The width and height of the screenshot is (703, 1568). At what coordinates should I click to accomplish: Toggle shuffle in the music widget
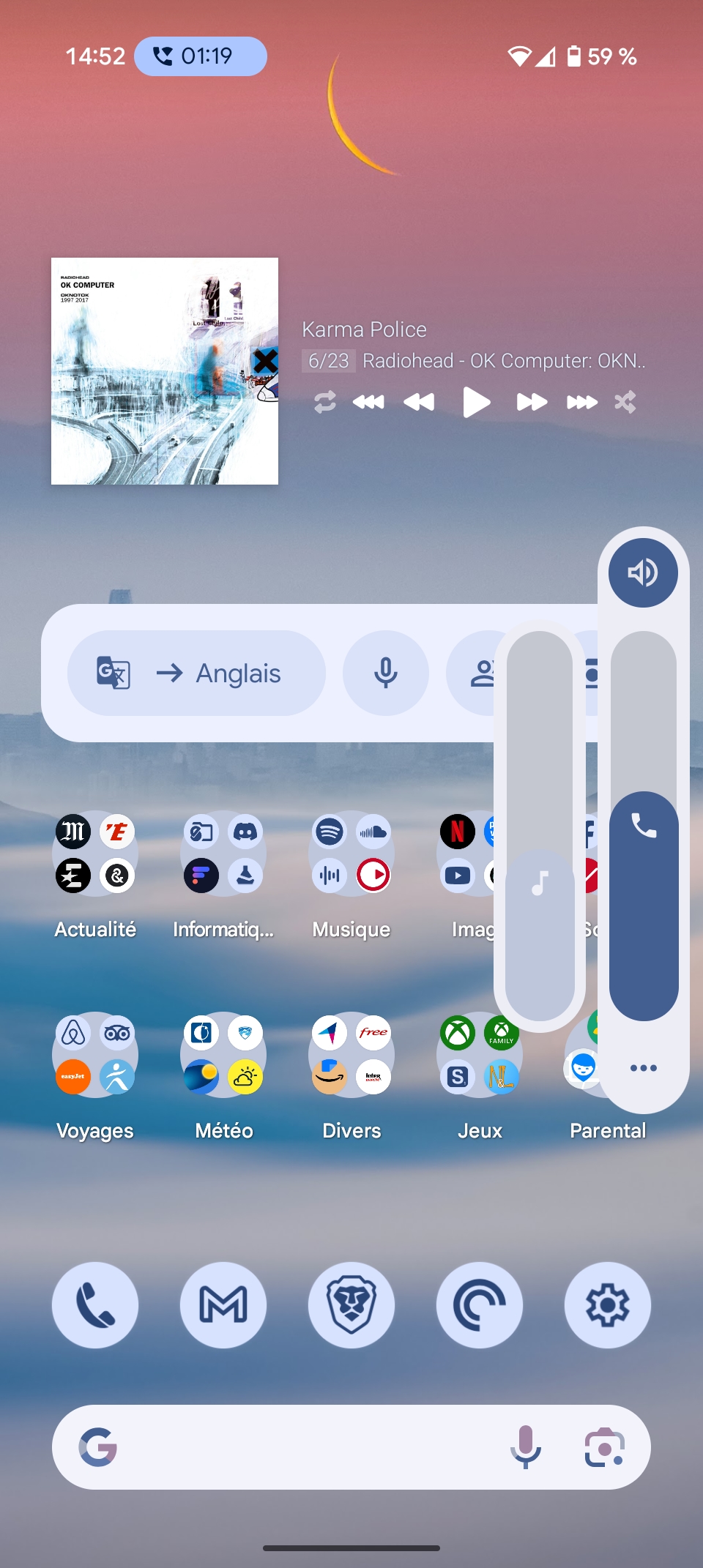(625, 402)
